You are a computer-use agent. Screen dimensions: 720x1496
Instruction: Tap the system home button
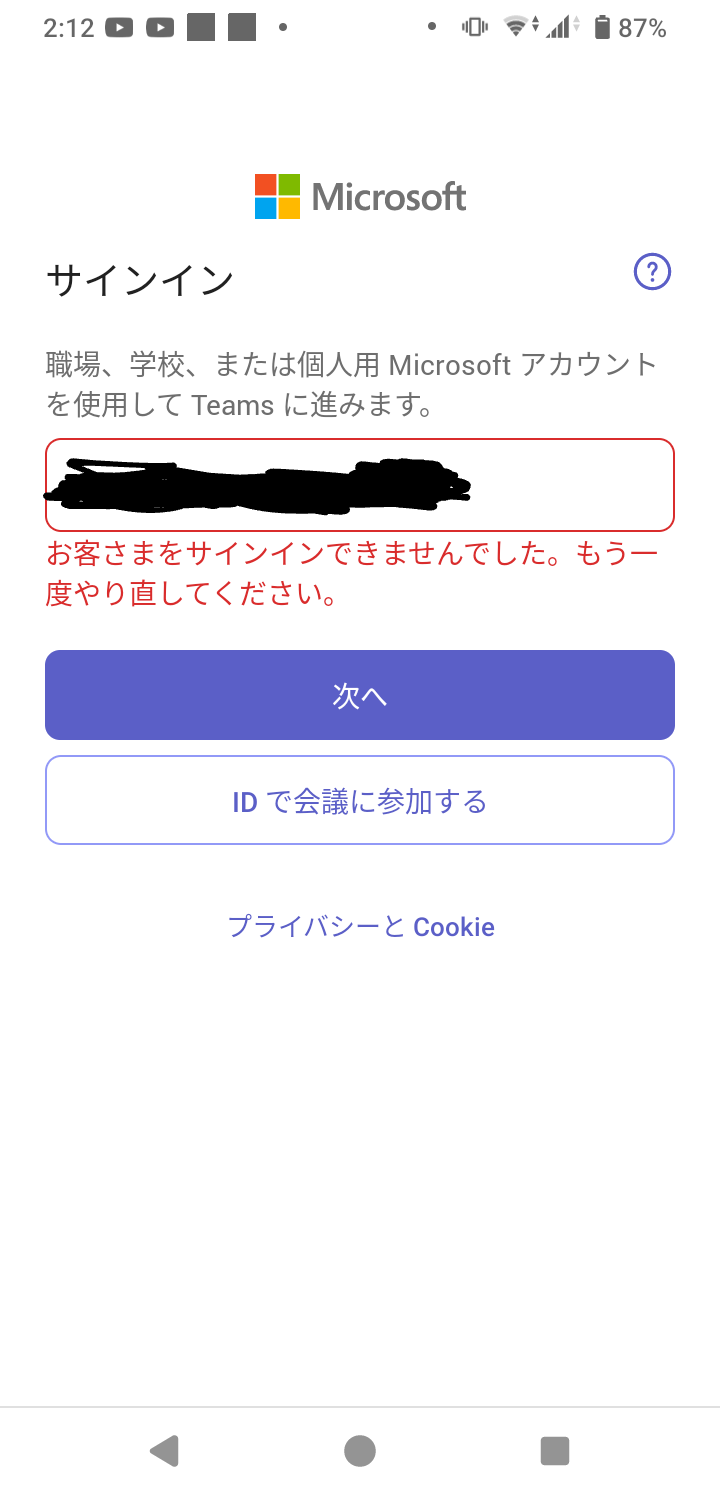(x=360, y=1450)
